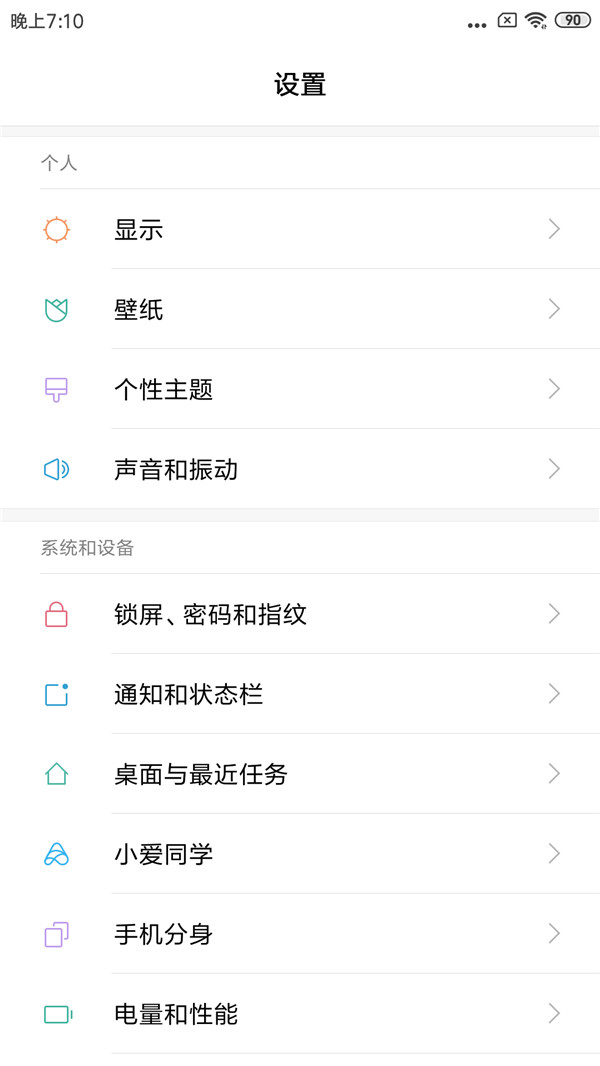The image size is (600, 1066).
Task: Open the 壁纸 wallpaper settings
Action: pos(300,310)
